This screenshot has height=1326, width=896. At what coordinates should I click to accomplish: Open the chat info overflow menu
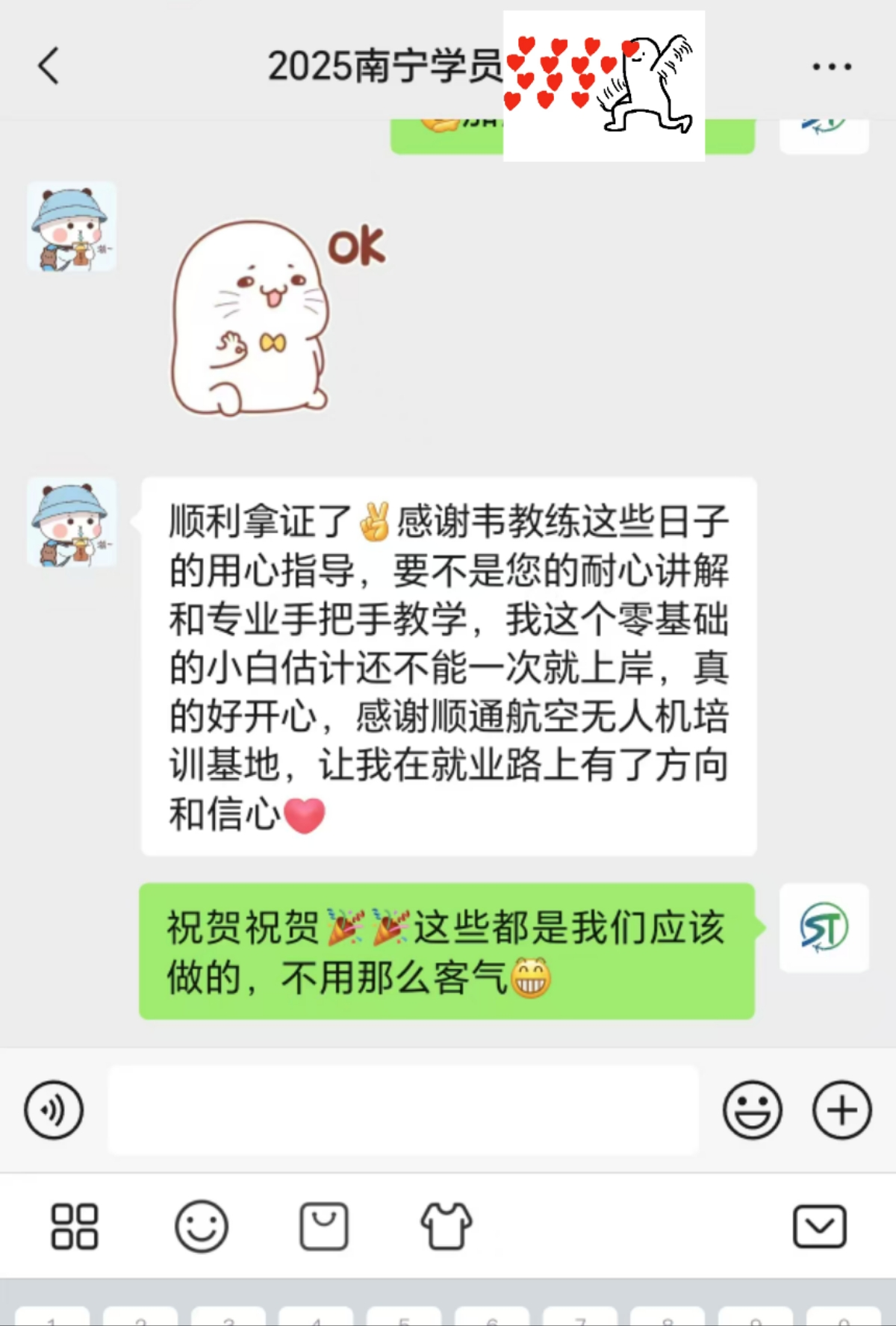point(831,66)
